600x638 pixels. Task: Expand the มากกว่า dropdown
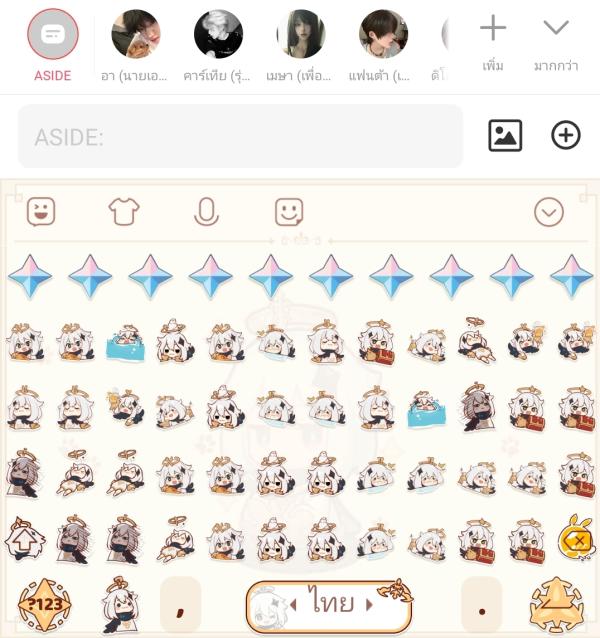coord(556,42)
